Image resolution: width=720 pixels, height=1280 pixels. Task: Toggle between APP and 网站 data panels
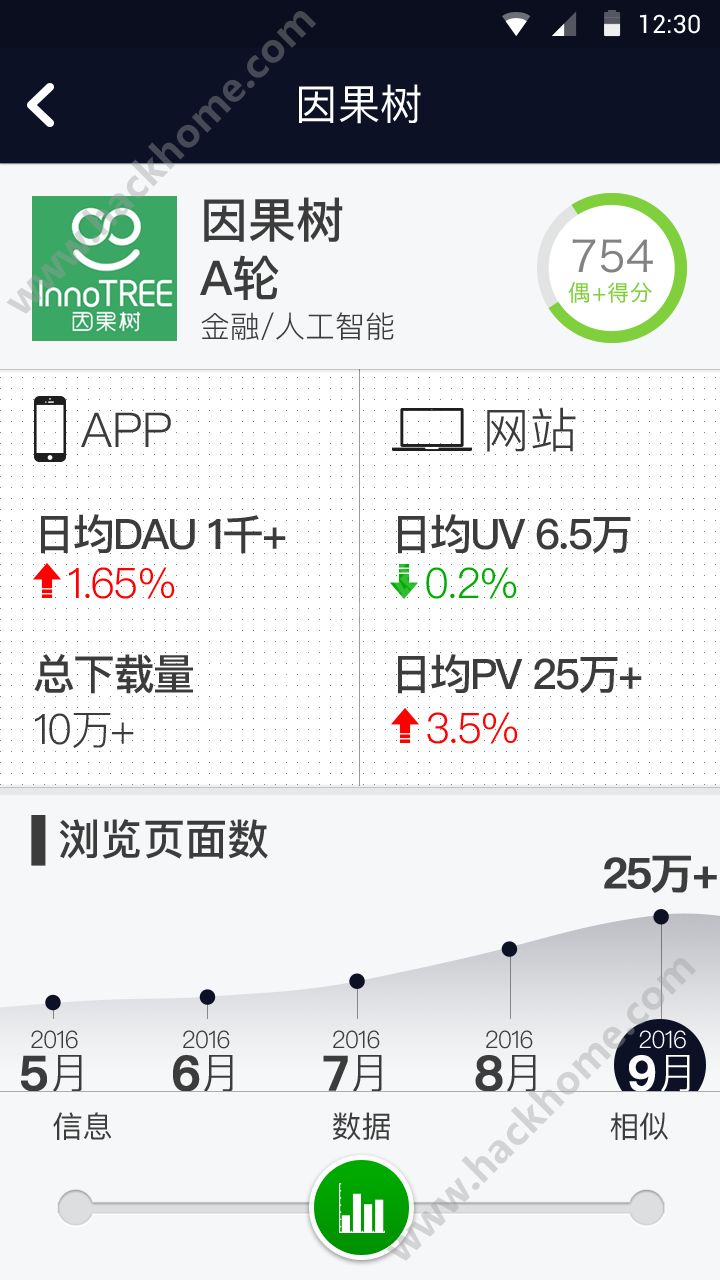(x=360, y=1207)
